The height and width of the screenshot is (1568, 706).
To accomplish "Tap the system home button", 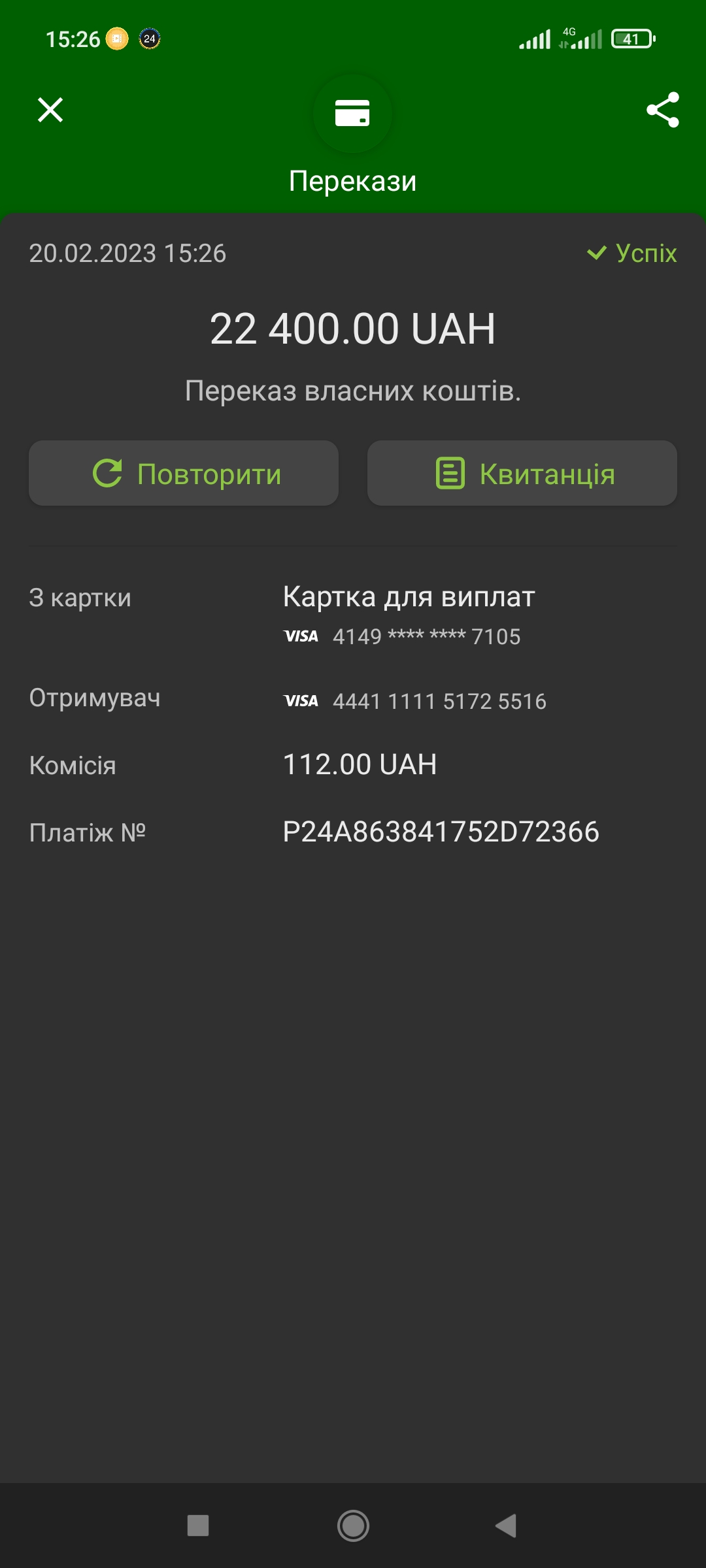I will 353,1526.
